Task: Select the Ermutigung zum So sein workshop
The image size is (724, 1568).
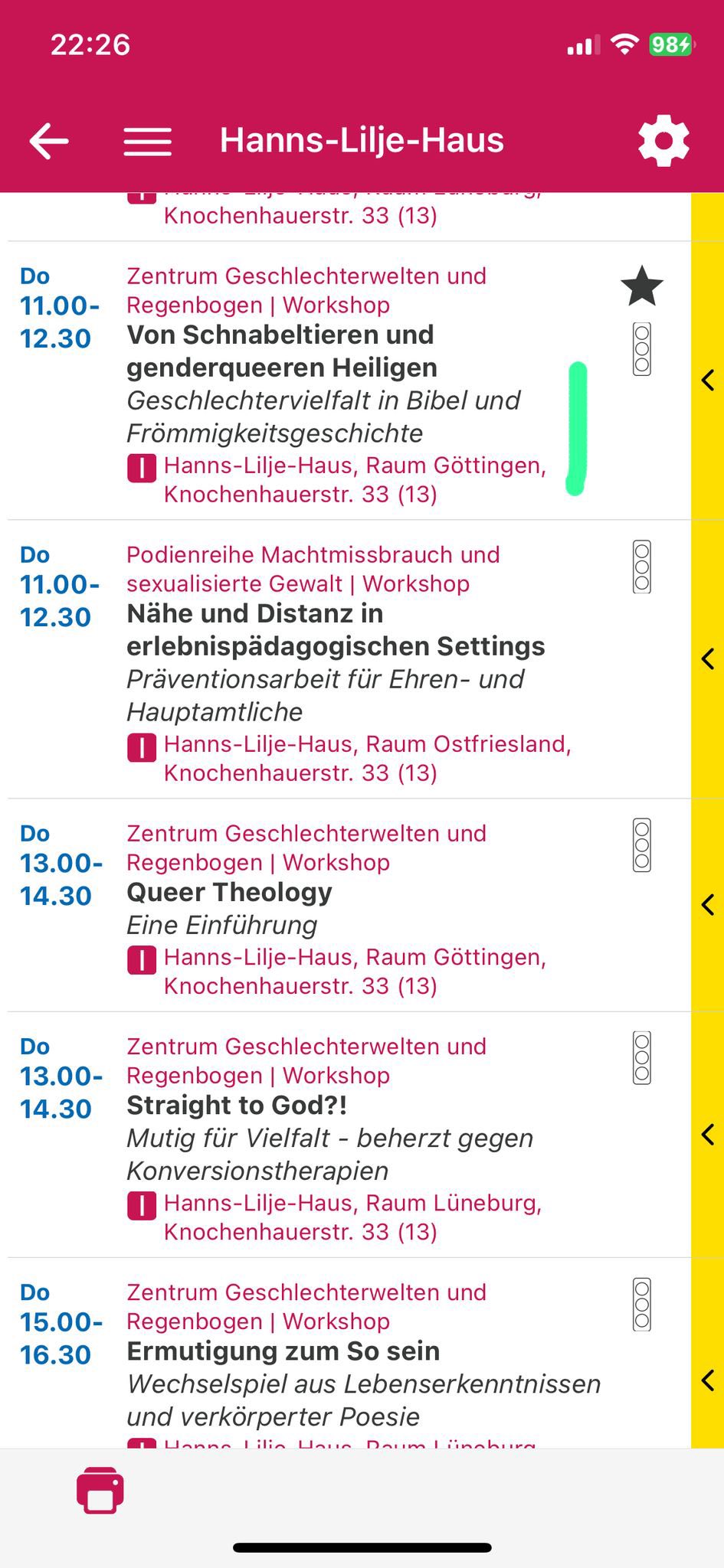Action: [283, 1351]
